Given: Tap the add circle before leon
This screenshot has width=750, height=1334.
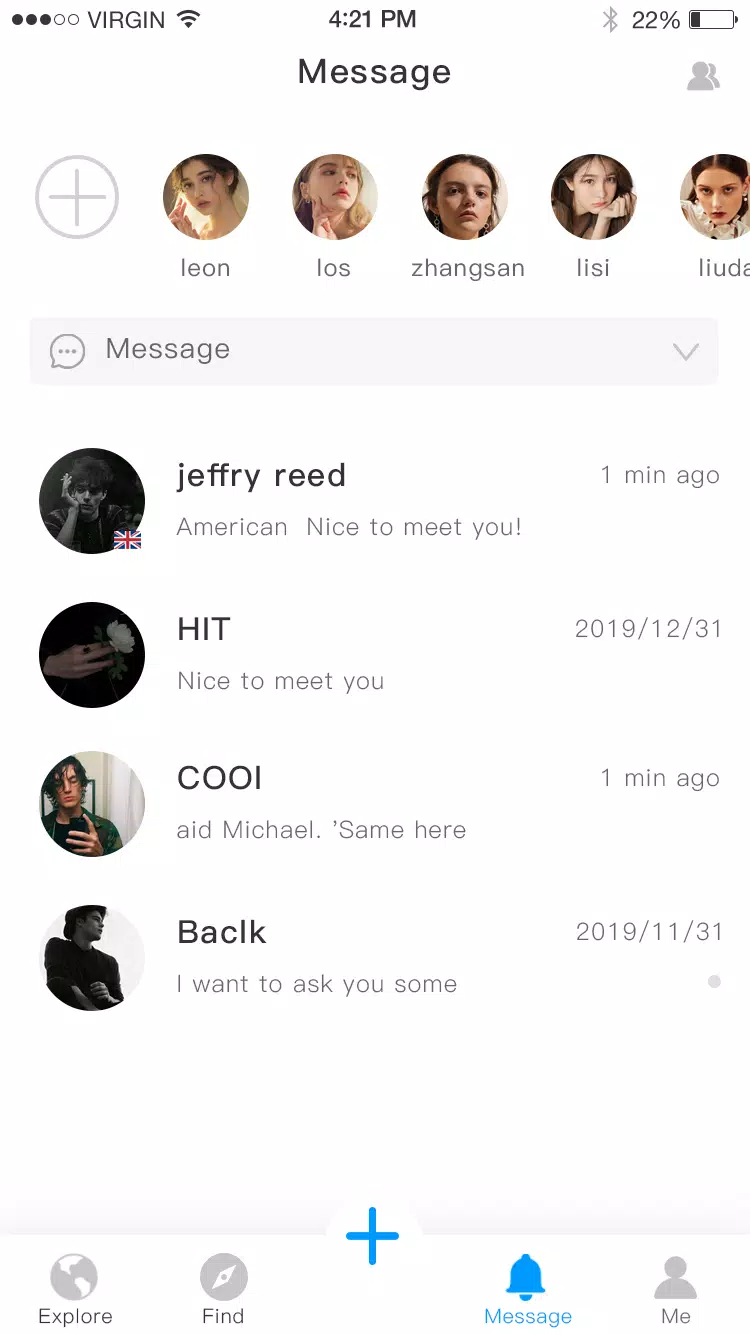Looking at the screenshot, I should pyautogui.click(x=77, y=197).
